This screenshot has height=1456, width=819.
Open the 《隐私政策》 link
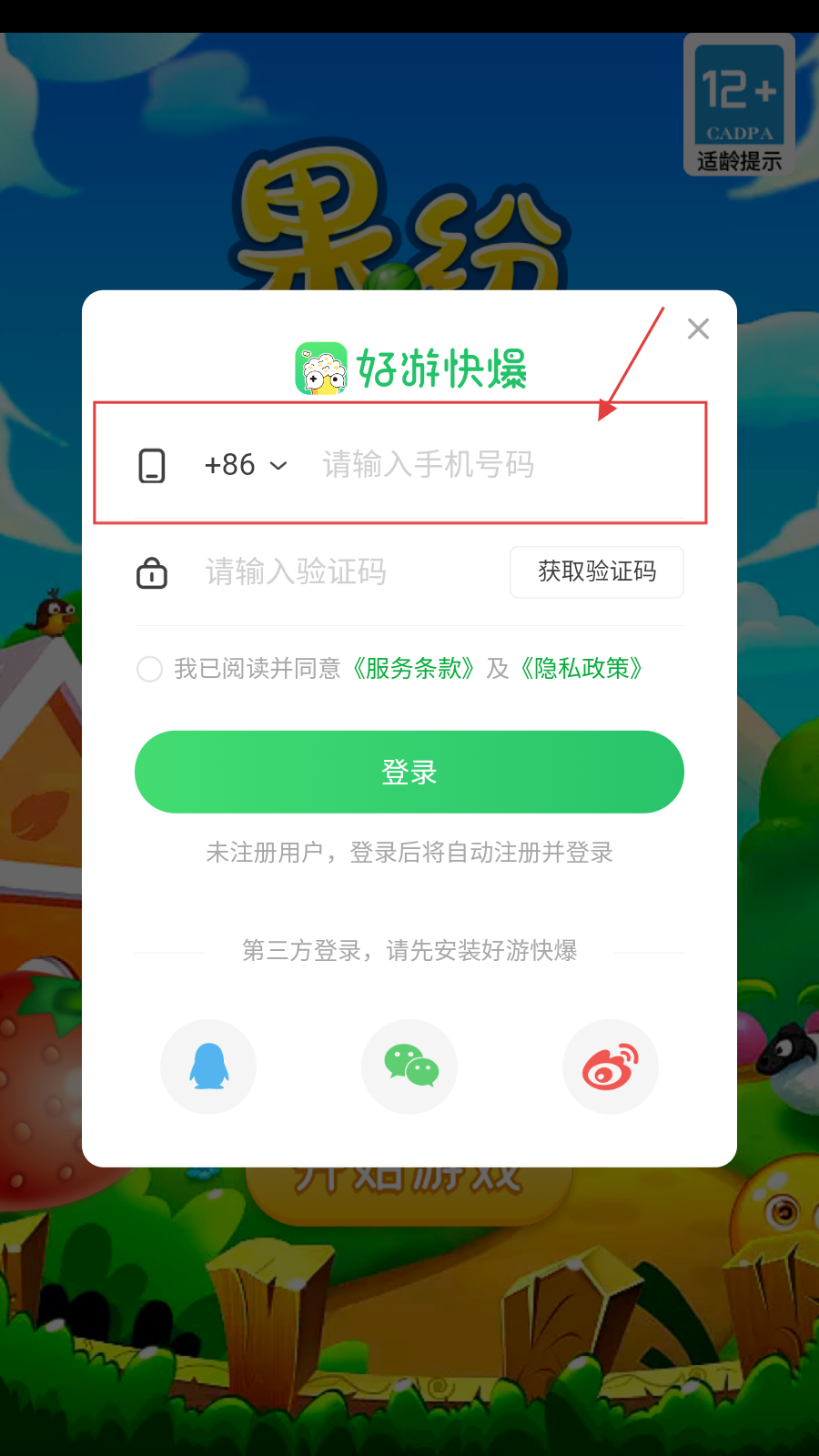click(x=581, y=669)
